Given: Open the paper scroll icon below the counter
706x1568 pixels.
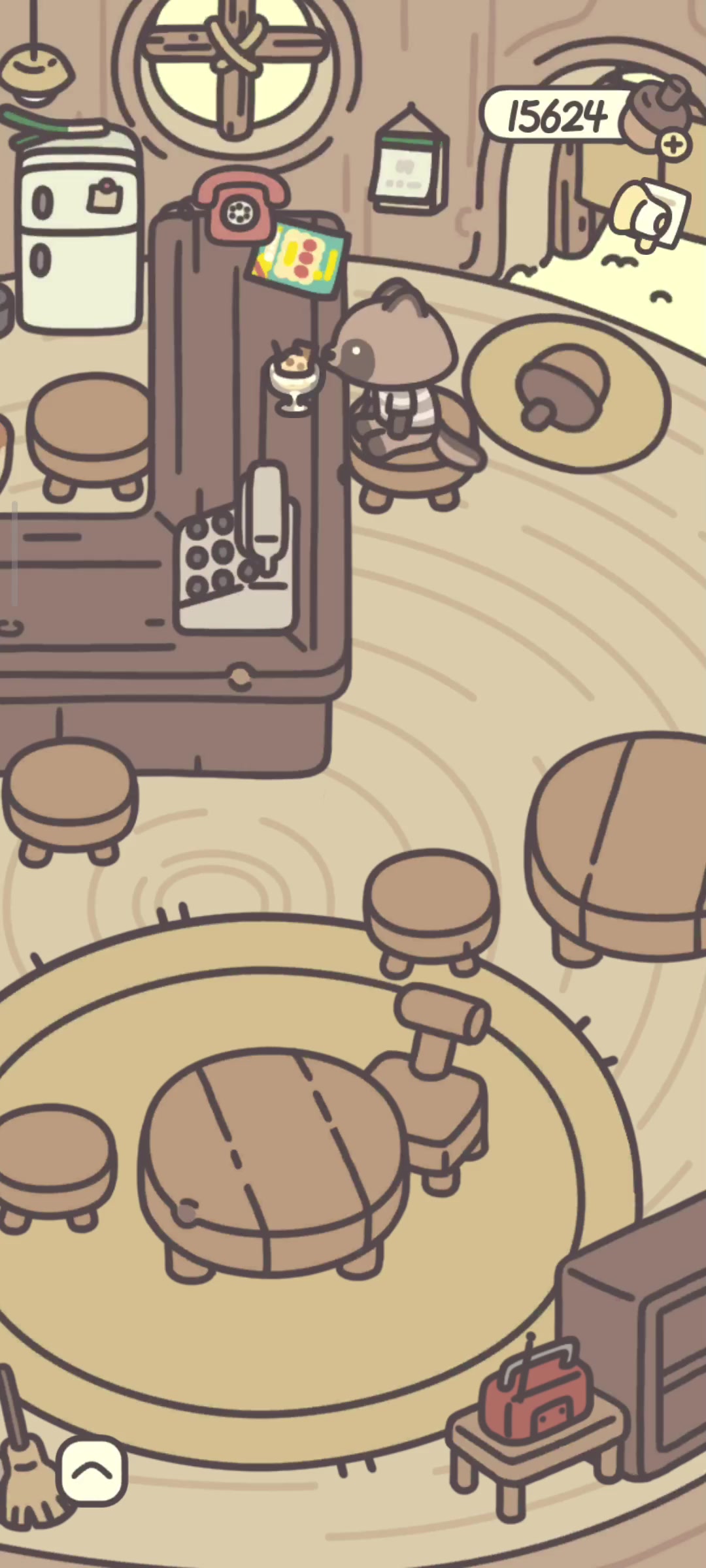Looking at the screenshot, I should coord(650,214).
